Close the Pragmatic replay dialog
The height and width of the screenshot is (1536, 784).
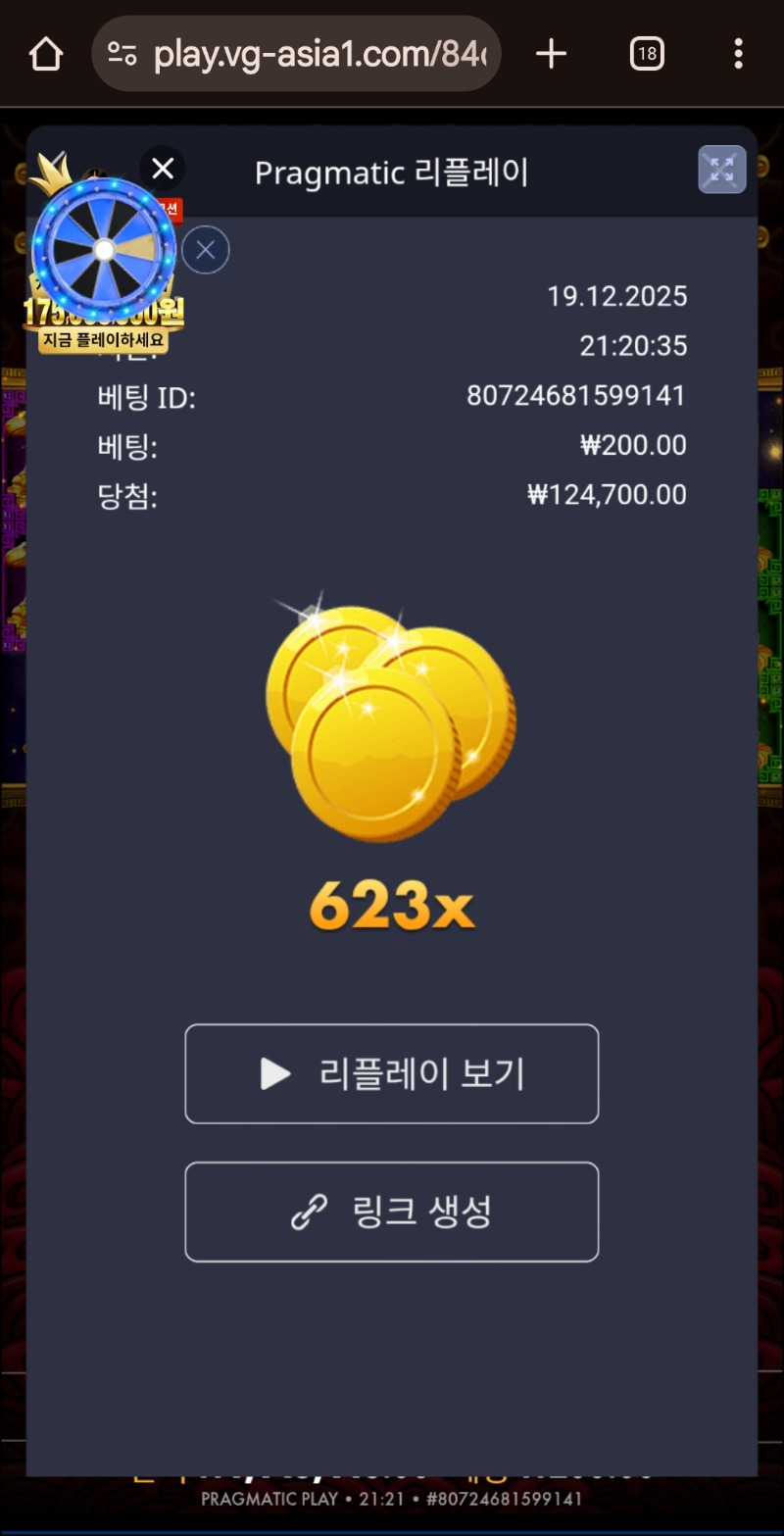(163, 169)
